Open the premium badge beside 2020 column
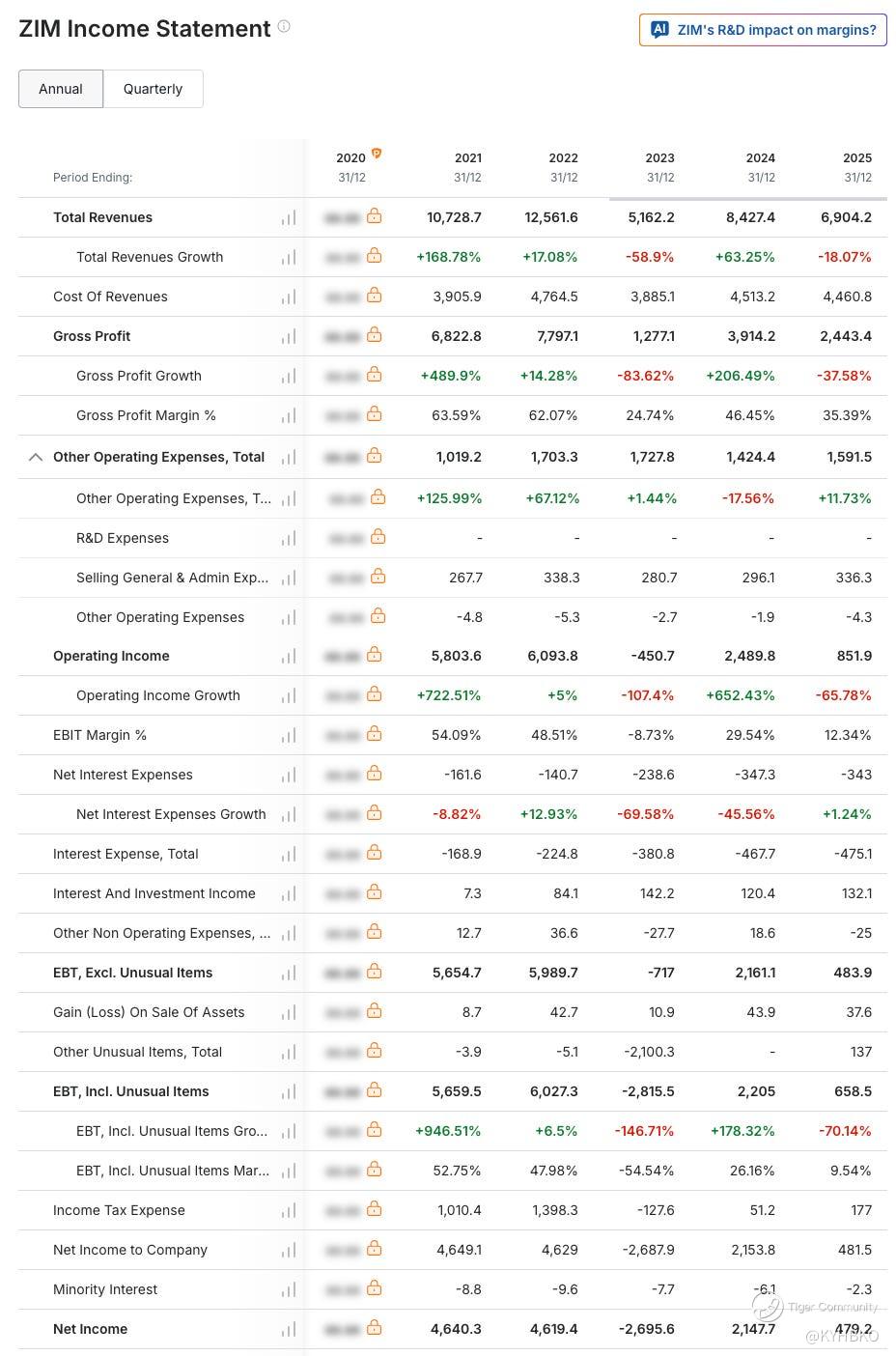 377,153
